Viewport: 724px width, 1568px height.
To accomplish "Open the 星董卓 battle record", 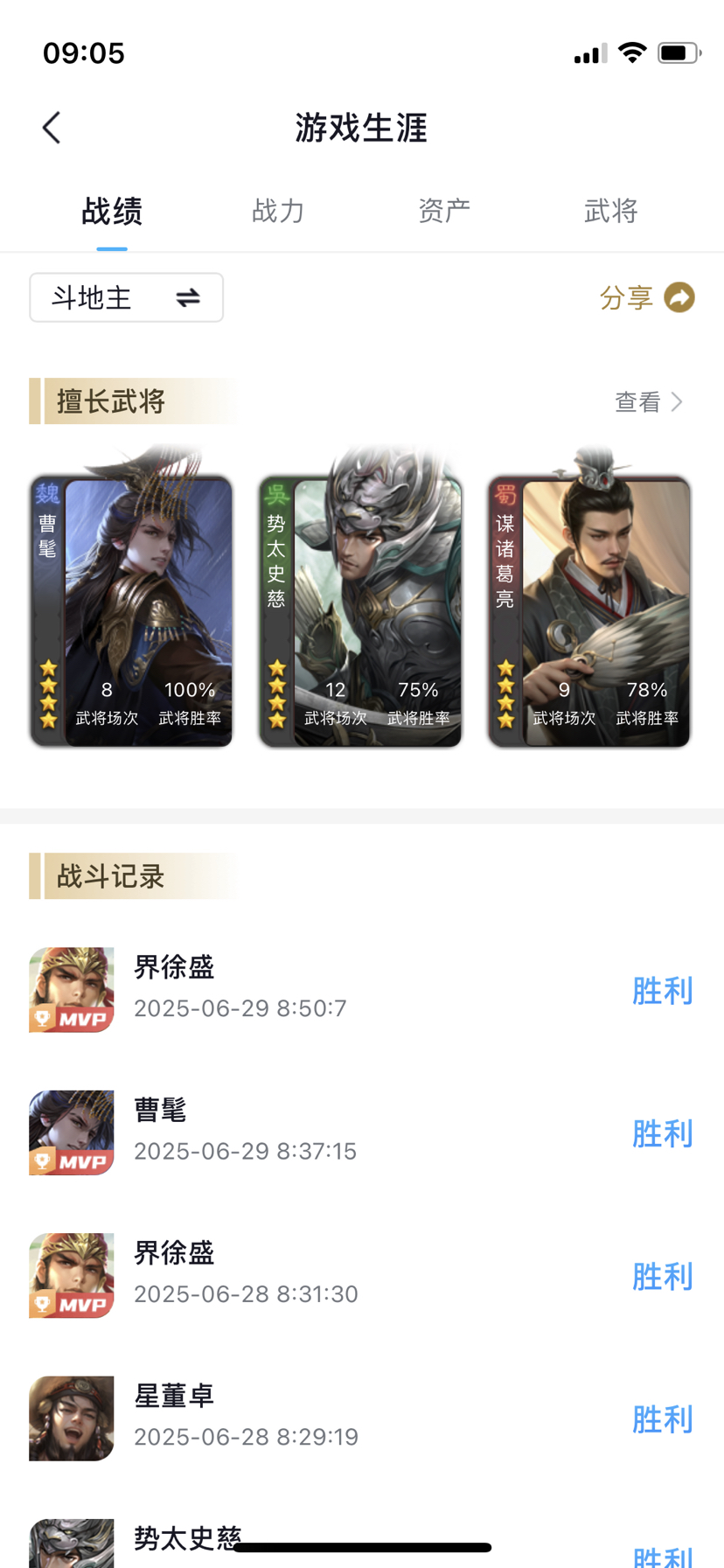I will click(x=361, y=1417).
